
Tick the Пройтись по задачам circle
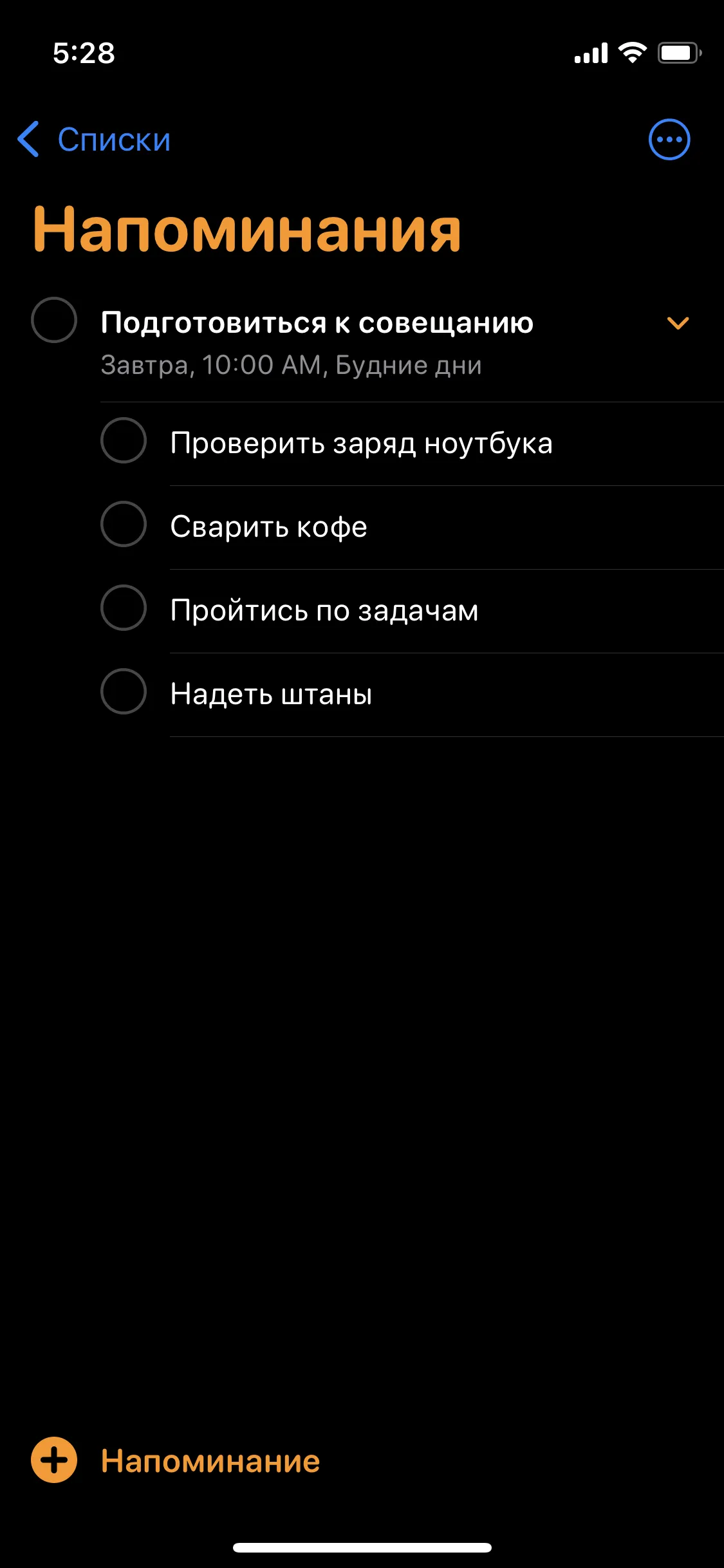[124, 608]
